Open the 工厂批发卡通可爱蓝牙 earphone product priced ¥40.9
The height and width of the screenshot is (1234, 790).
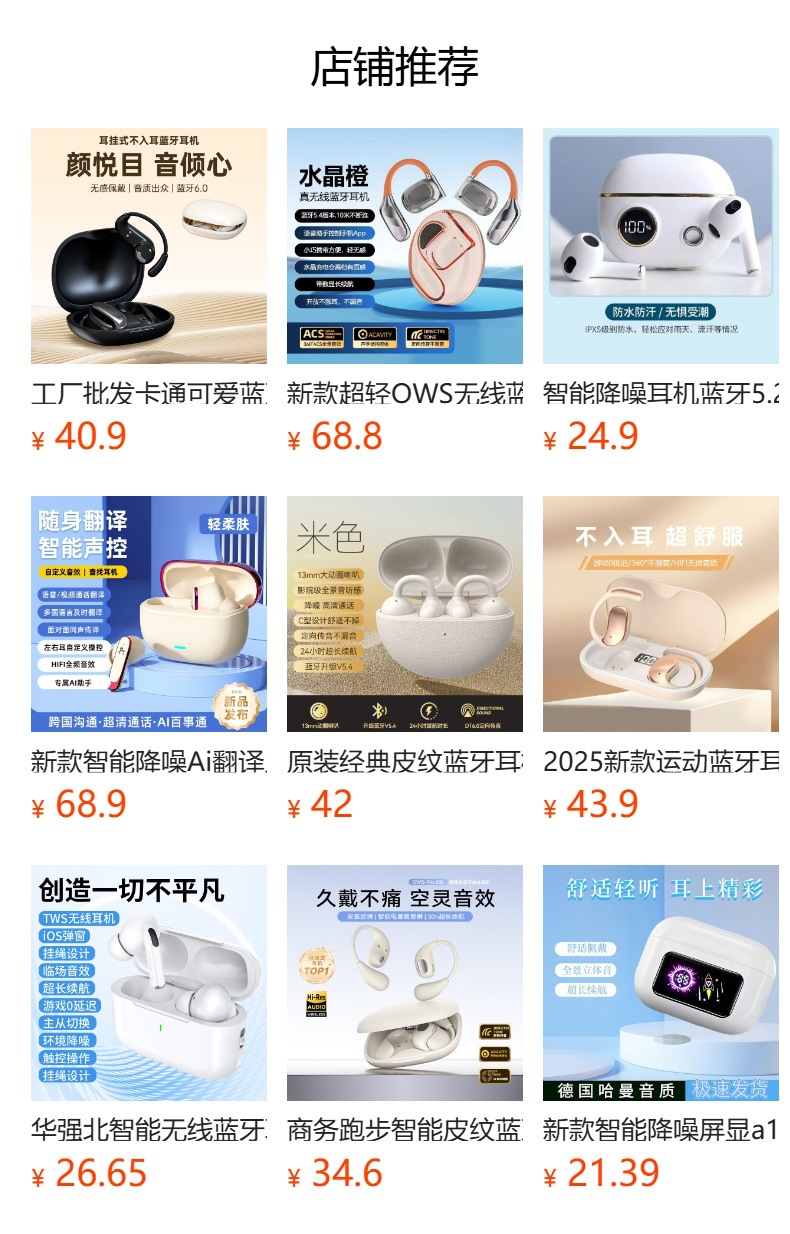148,246
